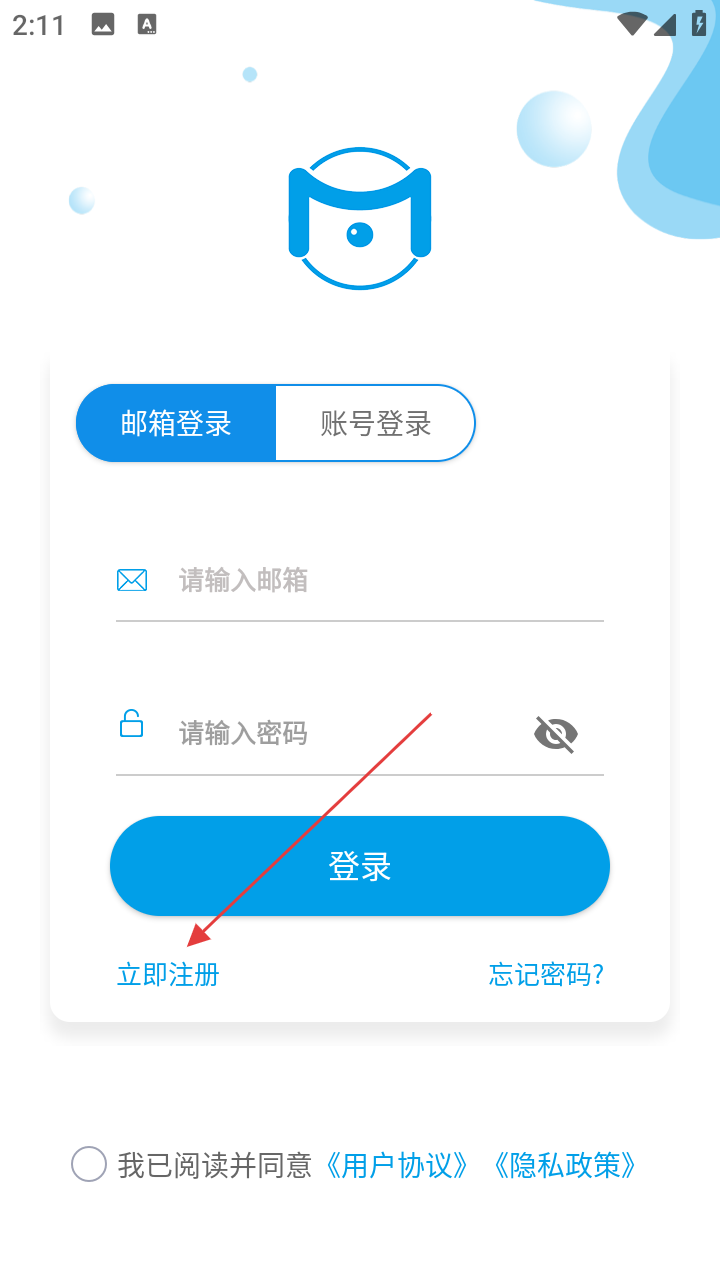Open 忘记密码? link

pyautogui.click(x=546, y=975)
